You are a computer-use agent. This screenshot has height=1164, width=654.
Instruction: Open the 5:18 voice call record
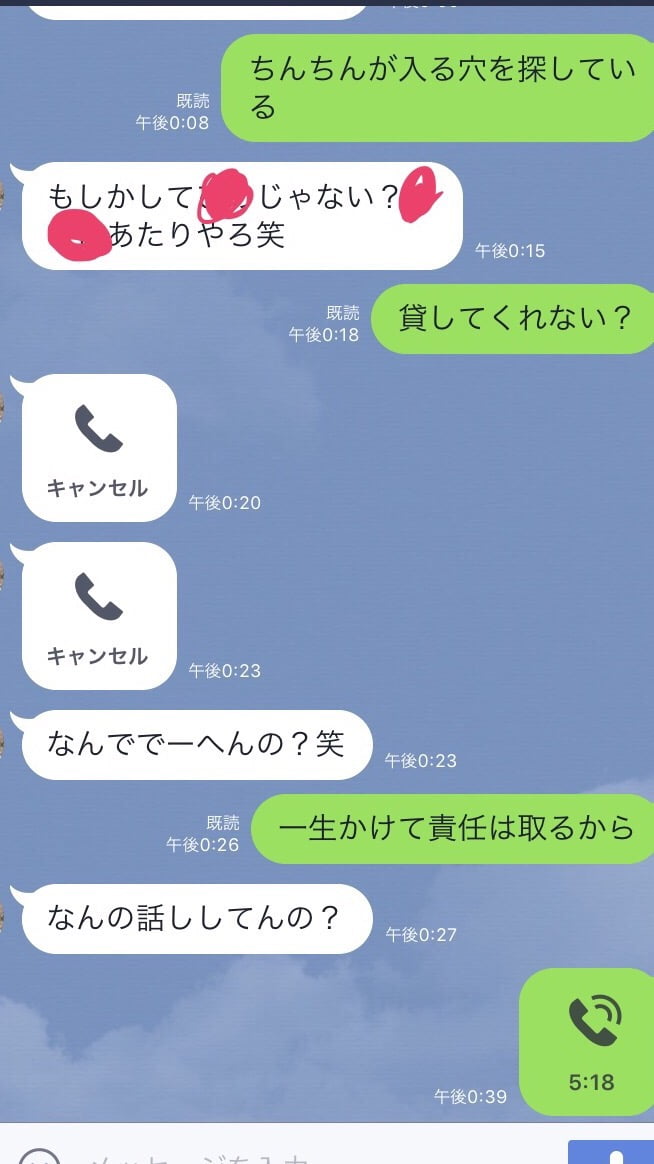[592, 1042]
